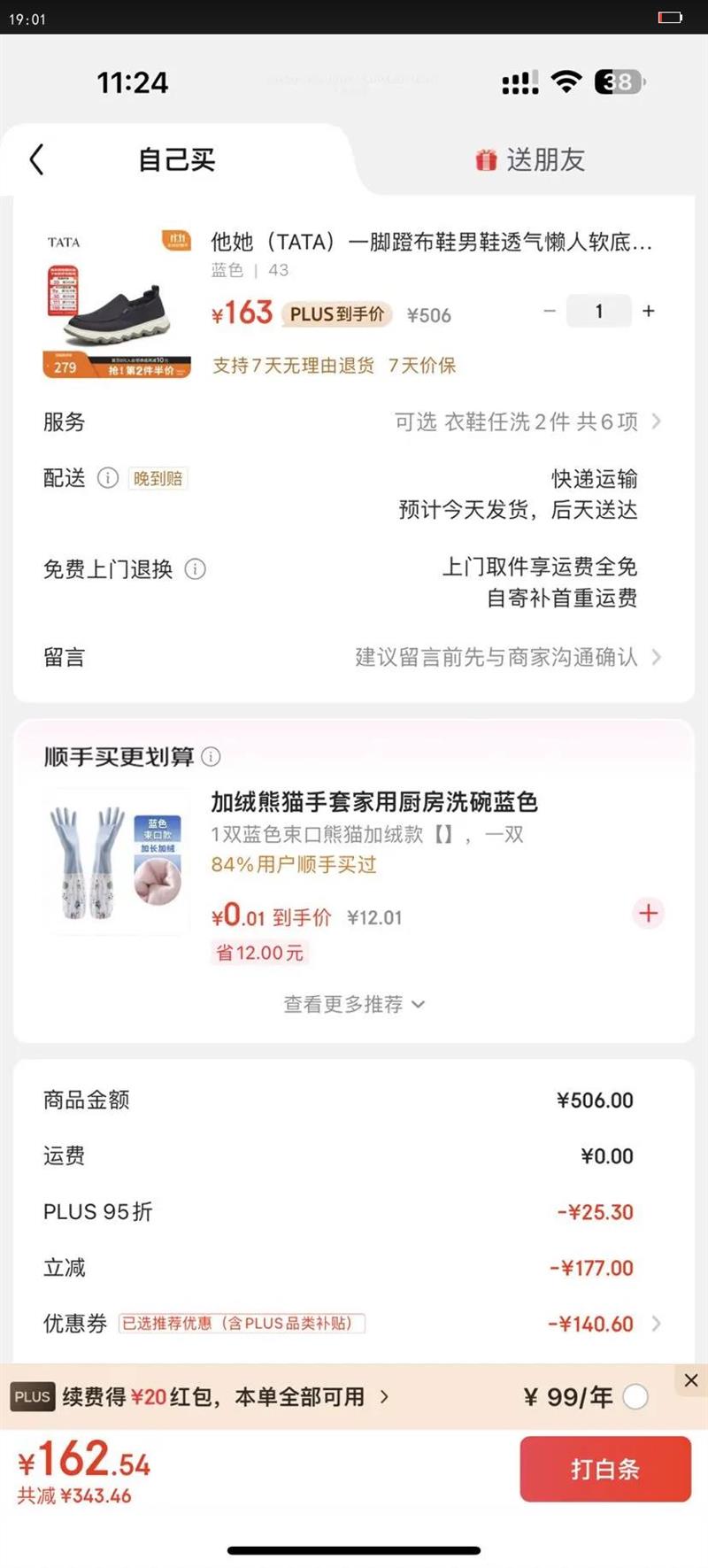Open the 留言 message row
Image resolution: width=708 pixels, height=1568 pixels.
coord(353,657)
